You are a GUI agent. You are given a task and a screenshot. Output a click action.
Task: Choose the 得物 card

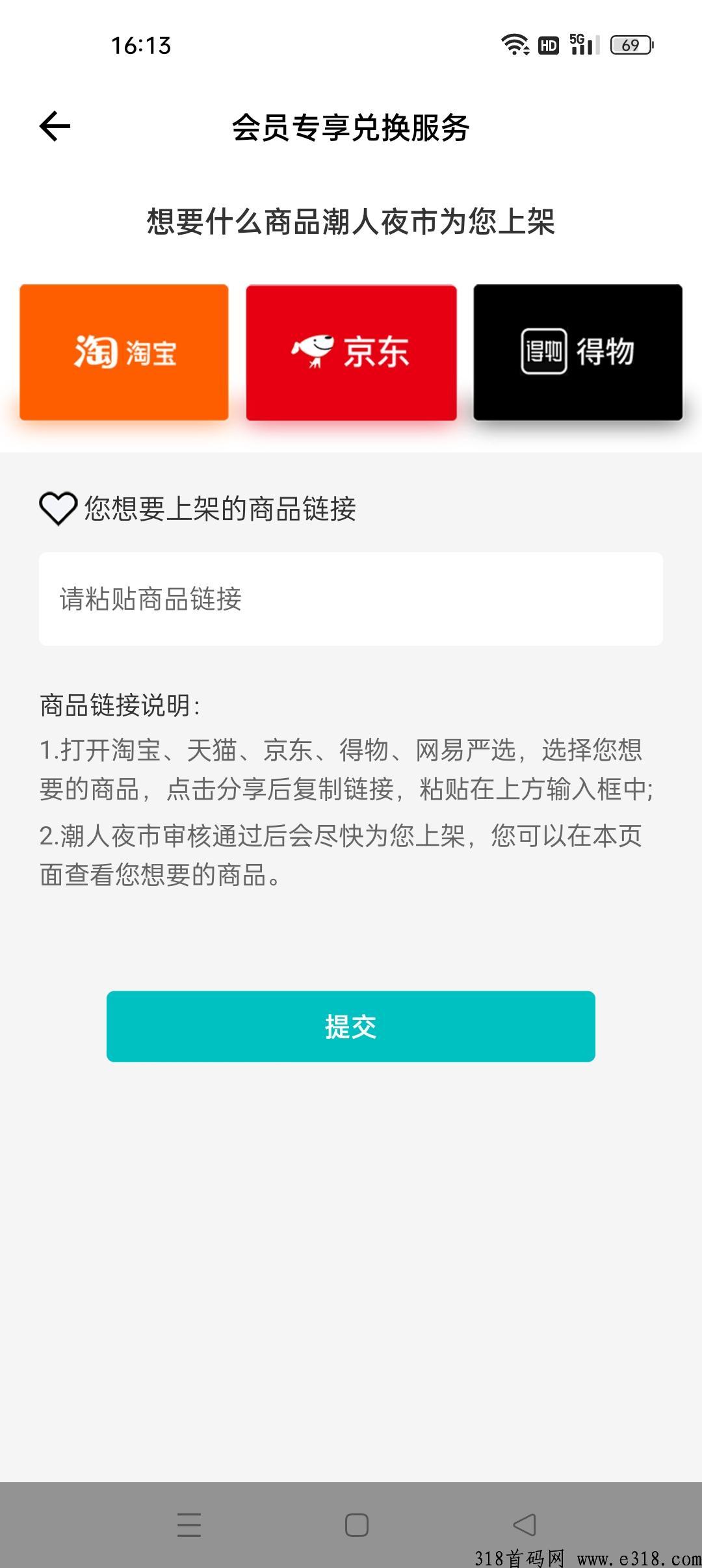(578, 352)
